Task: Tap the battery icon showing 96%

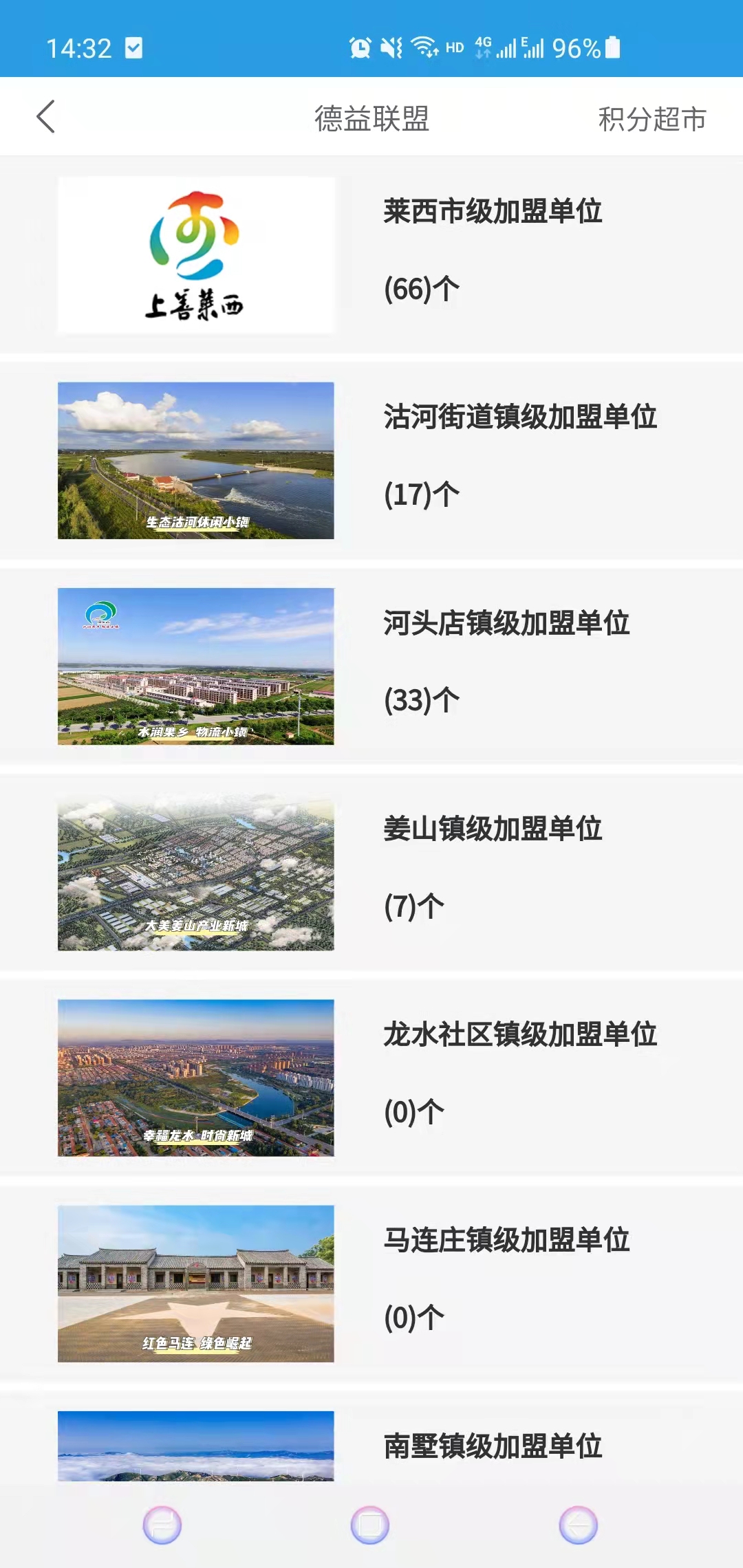Action: click(611, 47)
